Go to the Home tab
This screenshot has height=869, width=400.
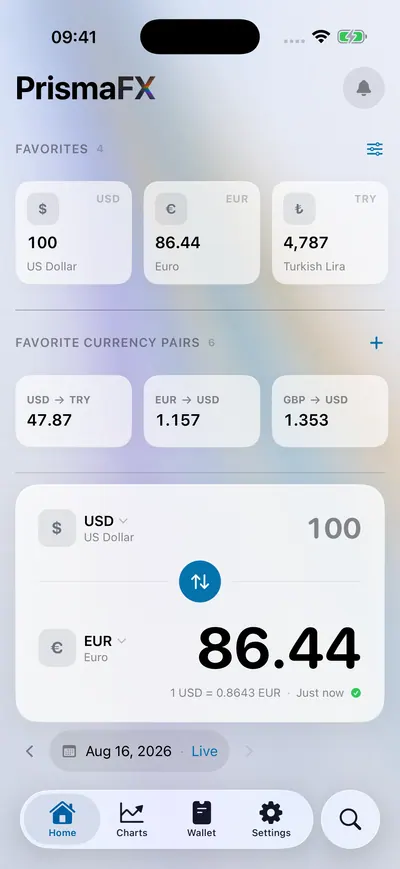tap(62, 819)
